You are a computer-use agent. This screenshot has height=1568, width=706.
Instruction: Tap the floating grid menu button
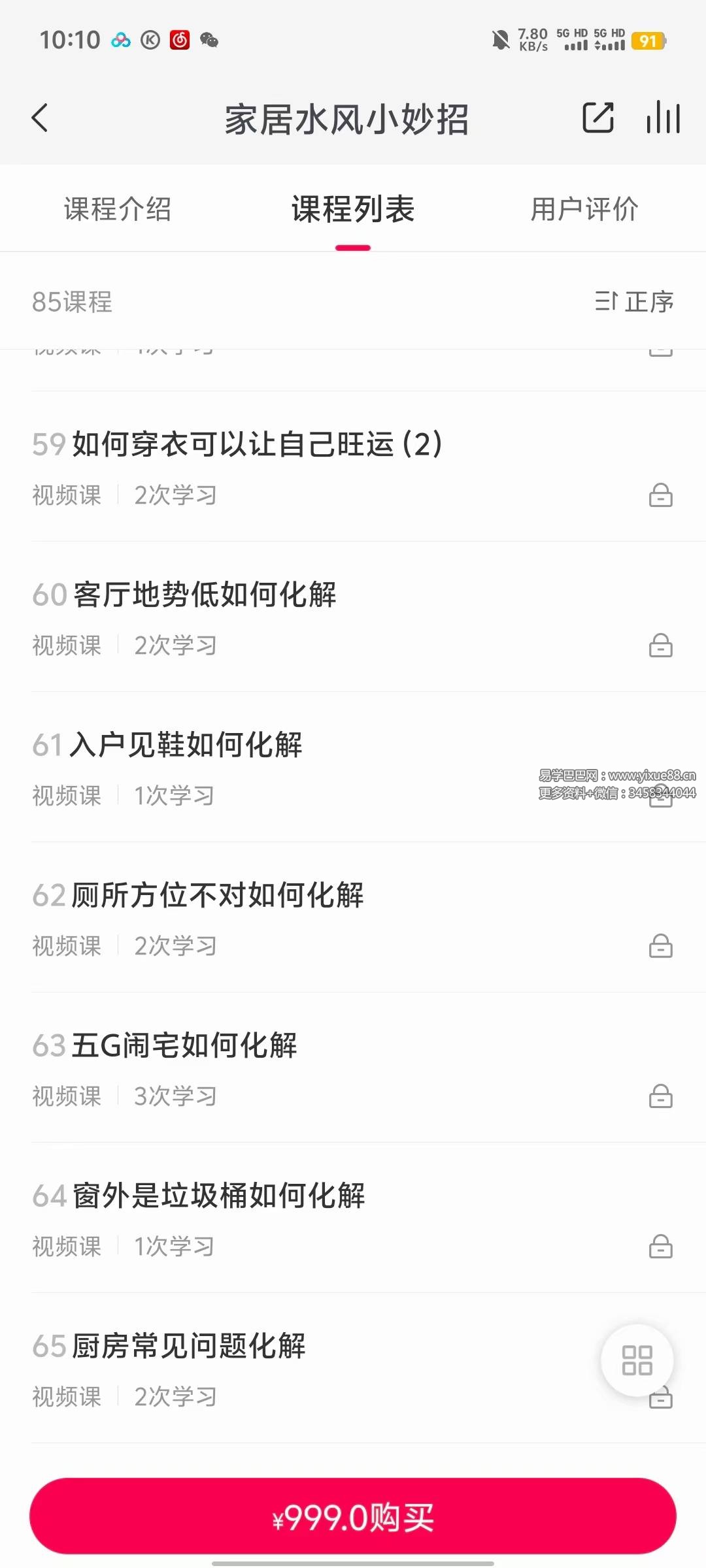637,1360
